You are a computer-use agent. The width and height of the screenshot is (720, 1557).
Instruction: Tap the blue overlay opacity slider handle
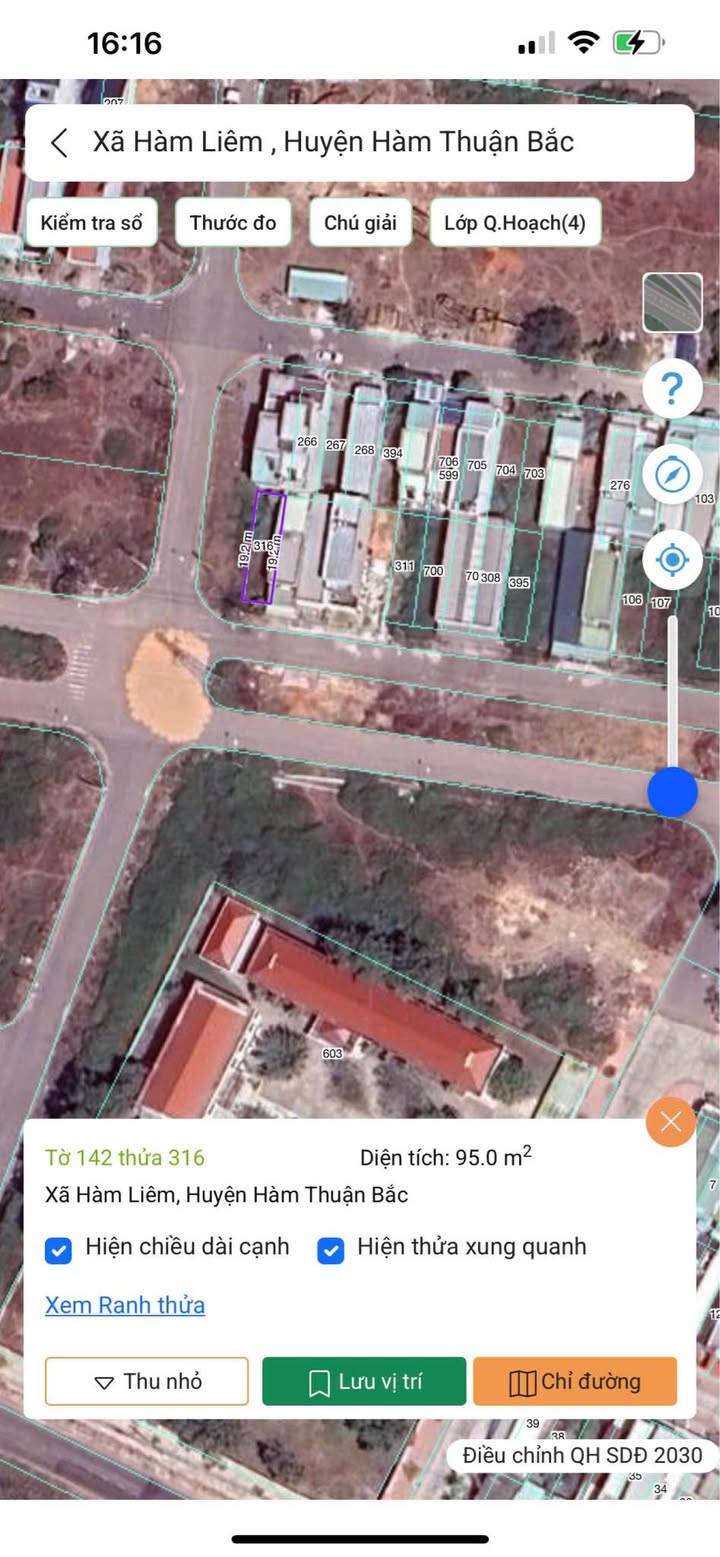(x=672, y=792)
